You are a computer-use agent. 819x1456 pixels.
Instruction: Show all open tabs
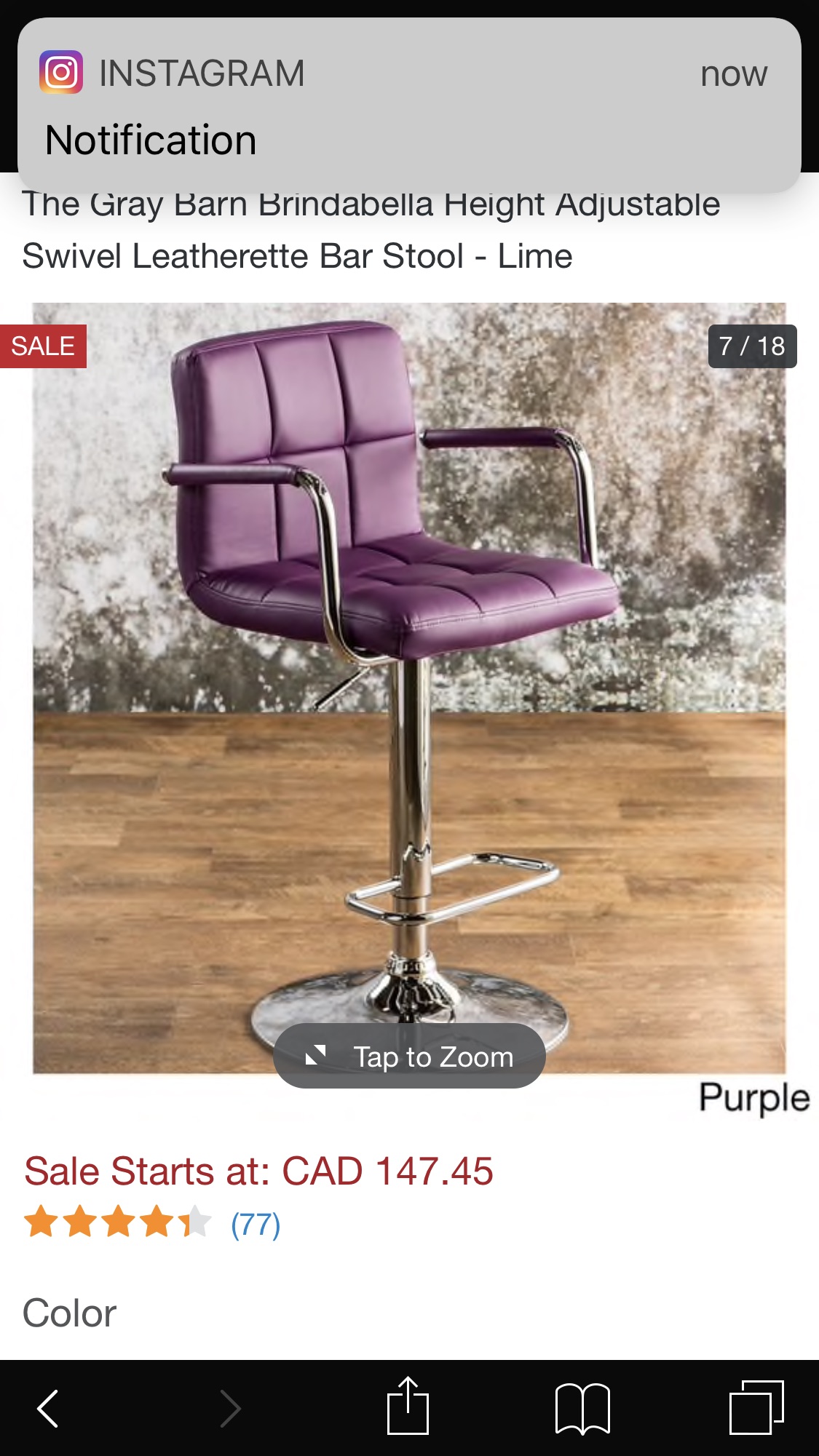pyautogui.click(x=756, y=1407)
